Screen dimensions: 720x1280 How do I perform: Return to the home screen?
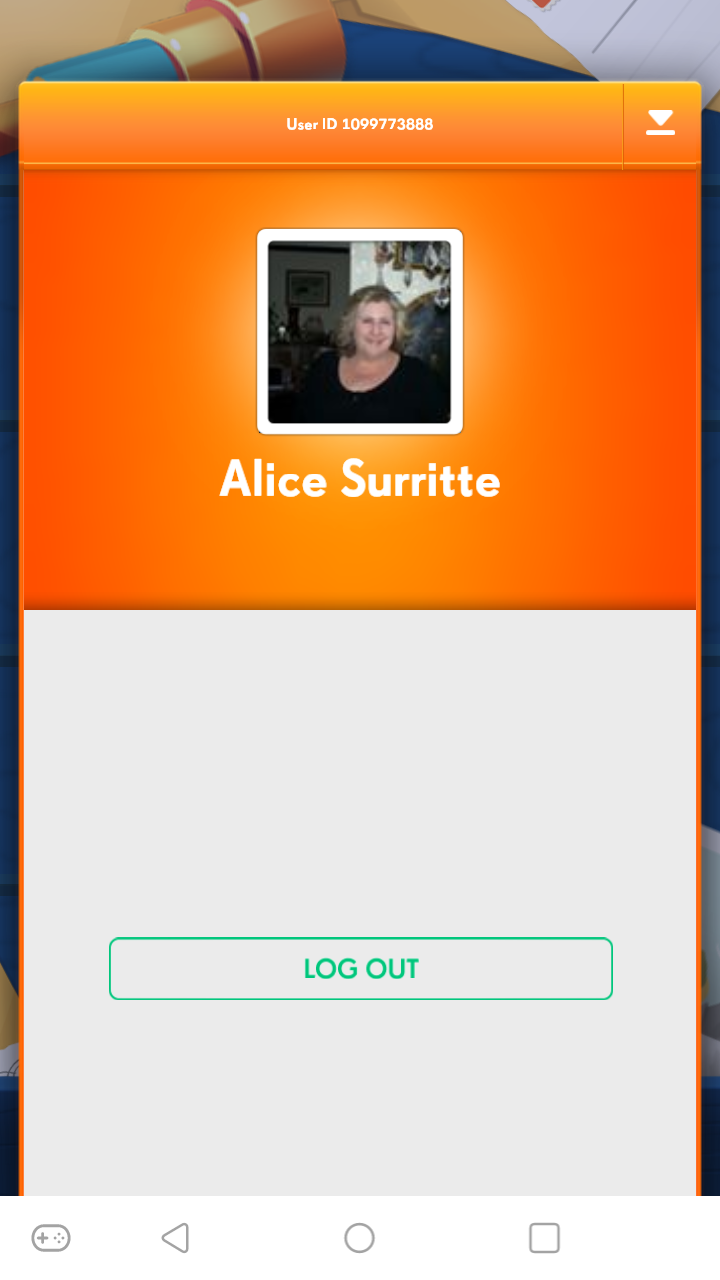359,1238
